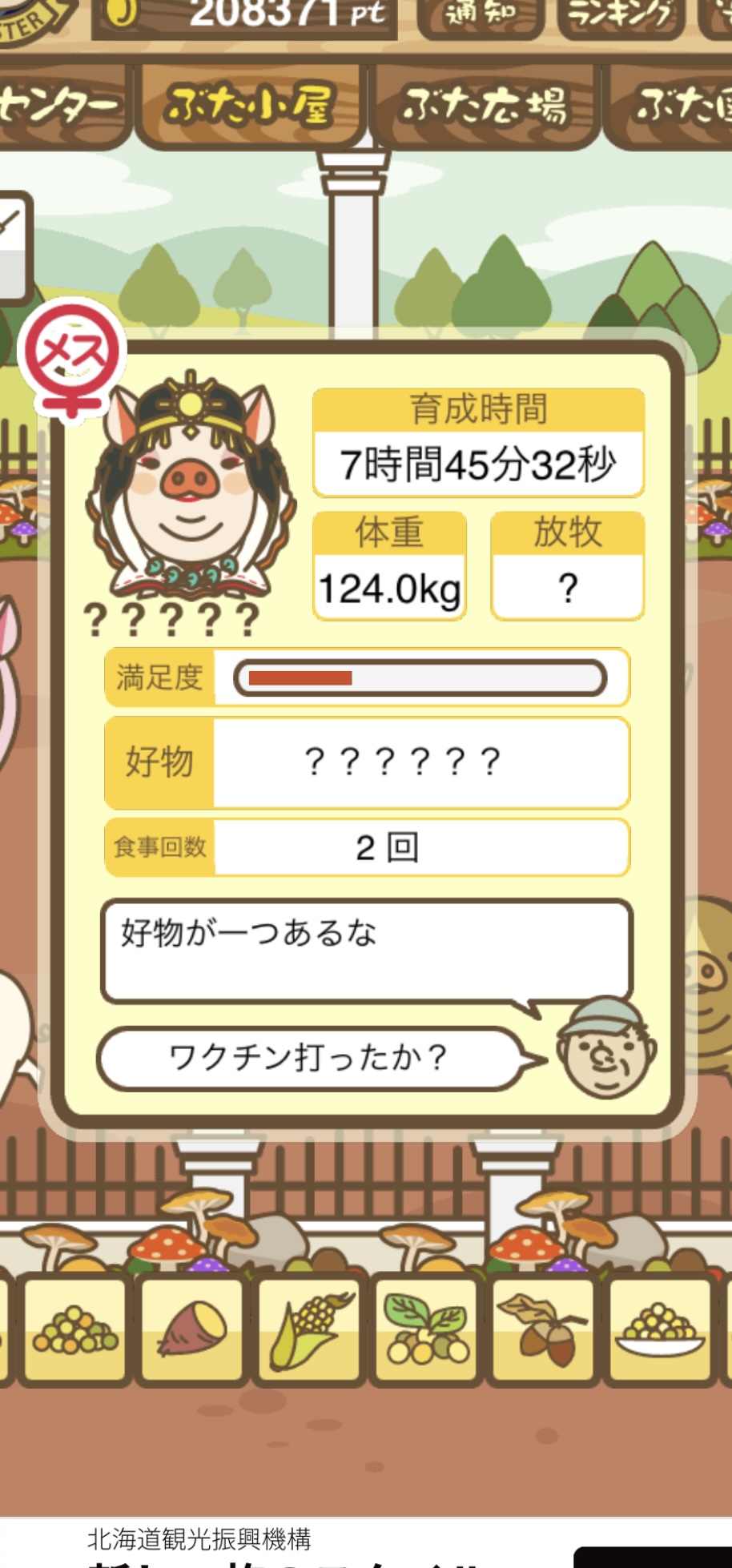Viewport: 732px width, 1568px height.
Task: Select the bowl of beans feed item
Action: point(661,1330)
